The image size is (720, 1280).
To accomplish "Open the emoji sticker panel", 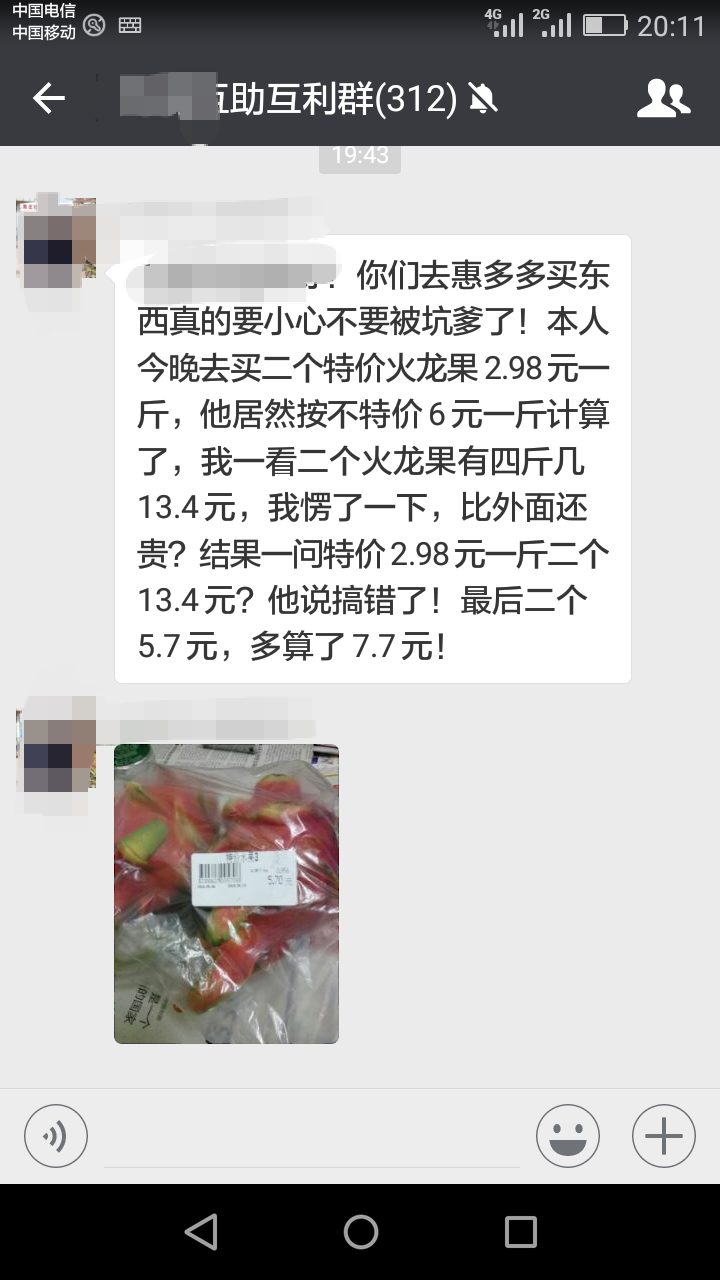I will click(x=567, y=1136).
